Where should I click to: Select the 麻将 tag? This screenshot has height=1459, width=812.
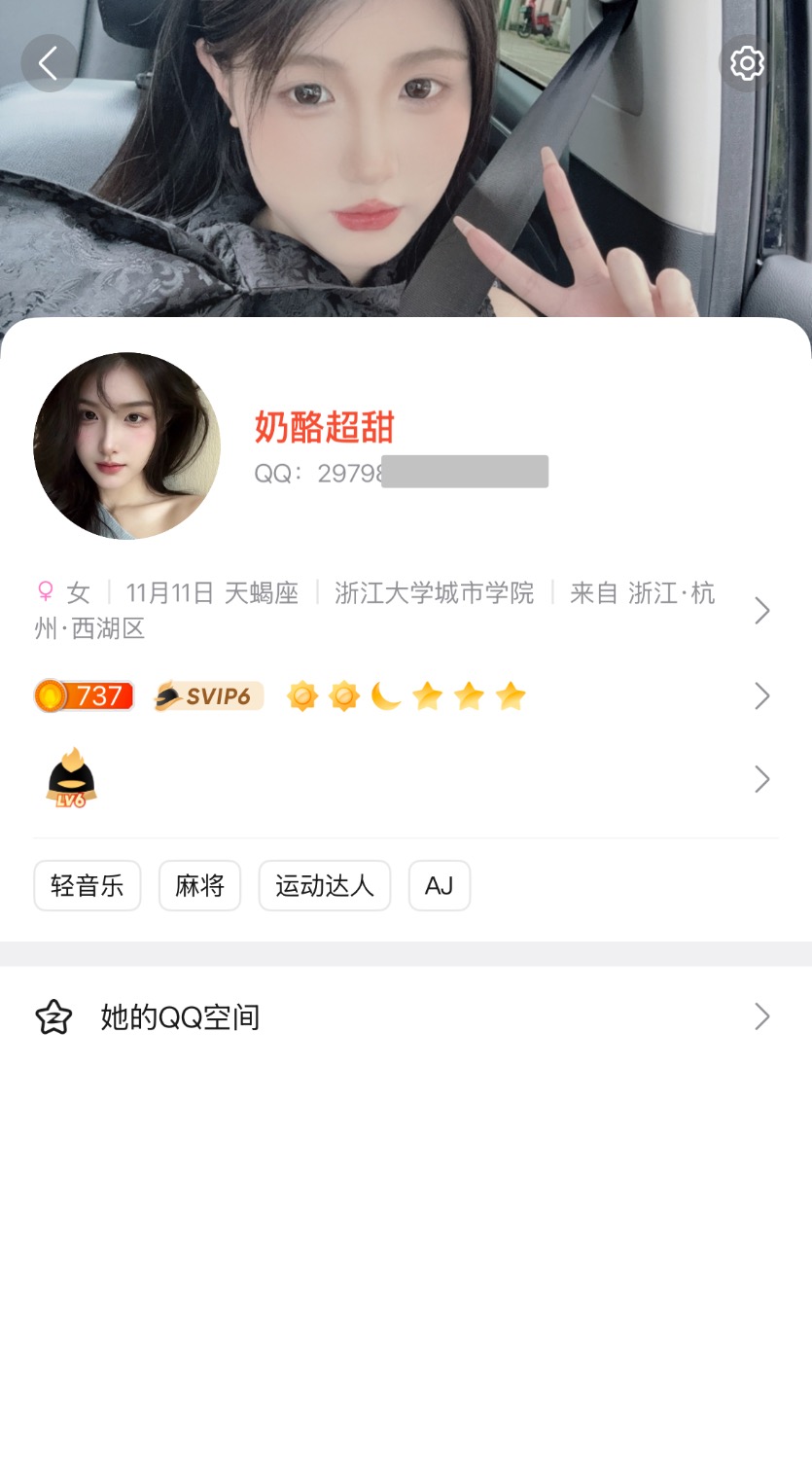(199, 886)
